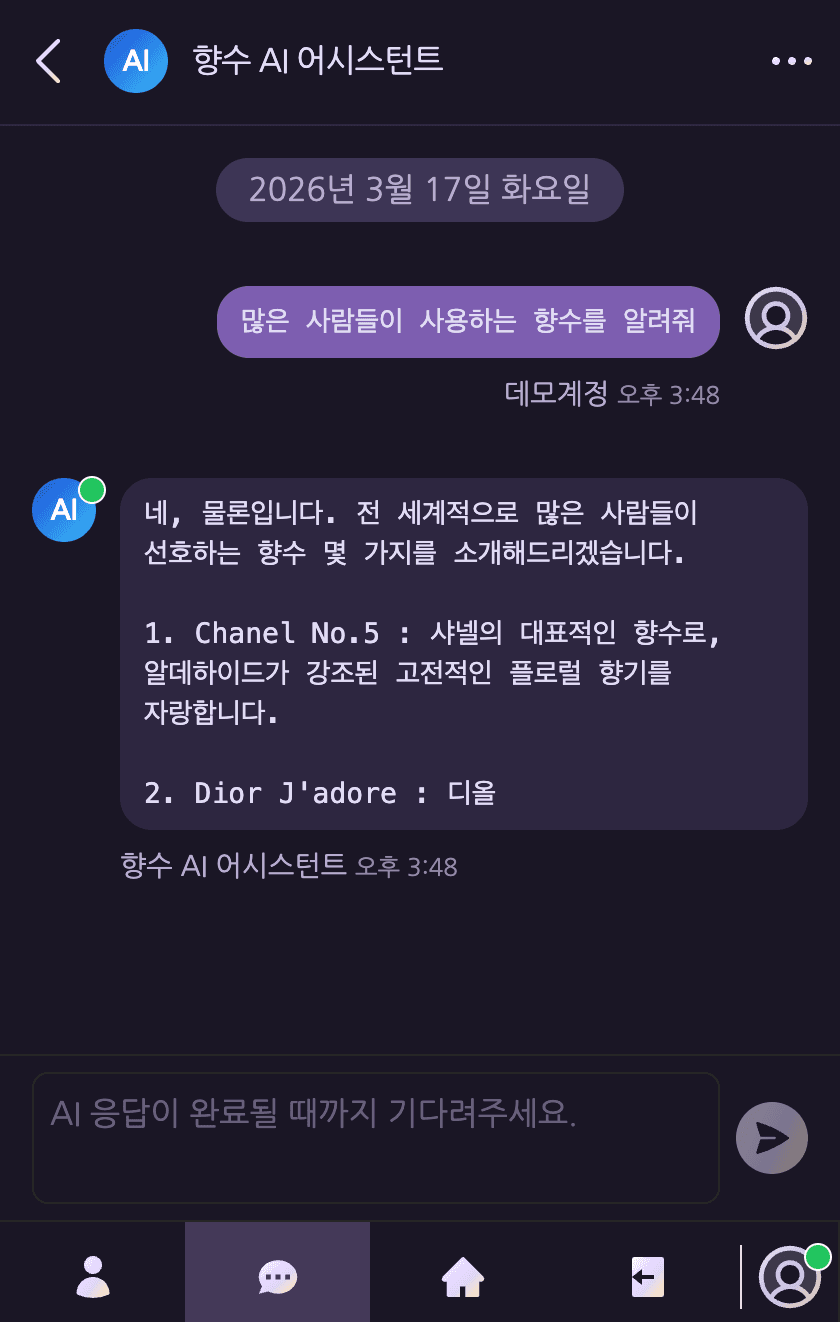Click the logout icon in the navigation bar

coord(647,1276)
